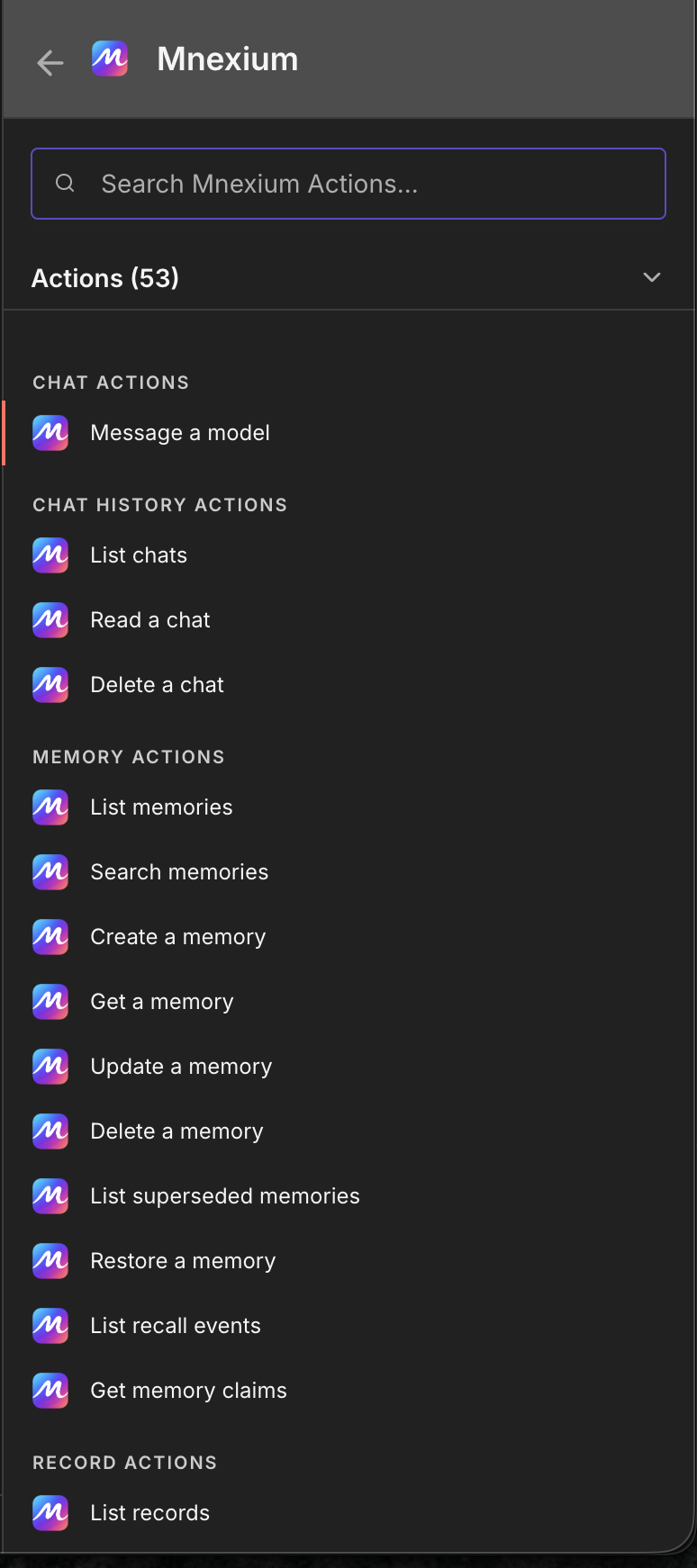Open the List recall events action

click(176, 1326)
